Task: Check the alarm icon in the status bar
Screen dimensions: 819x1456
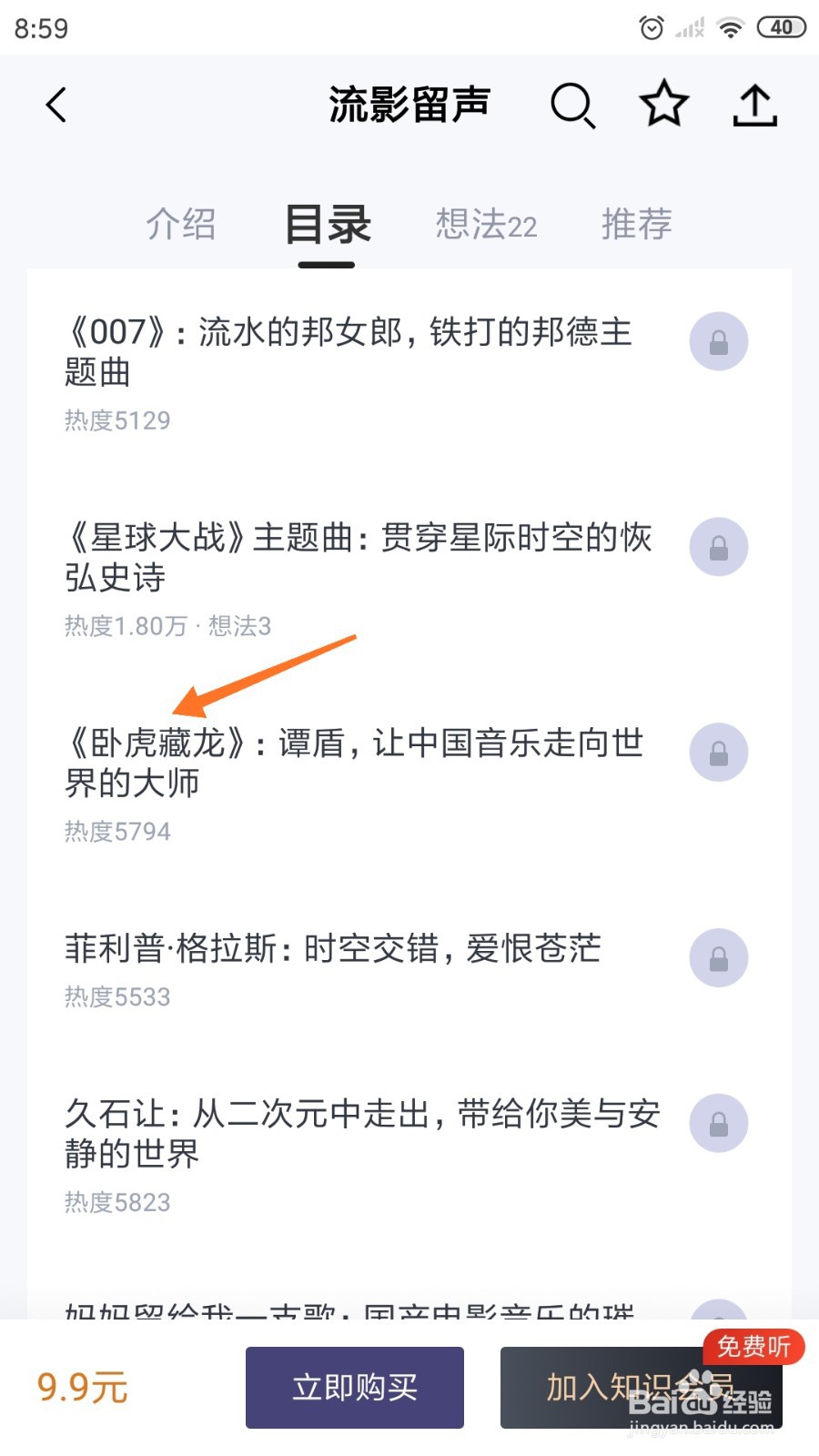Action: click(652, 27)
